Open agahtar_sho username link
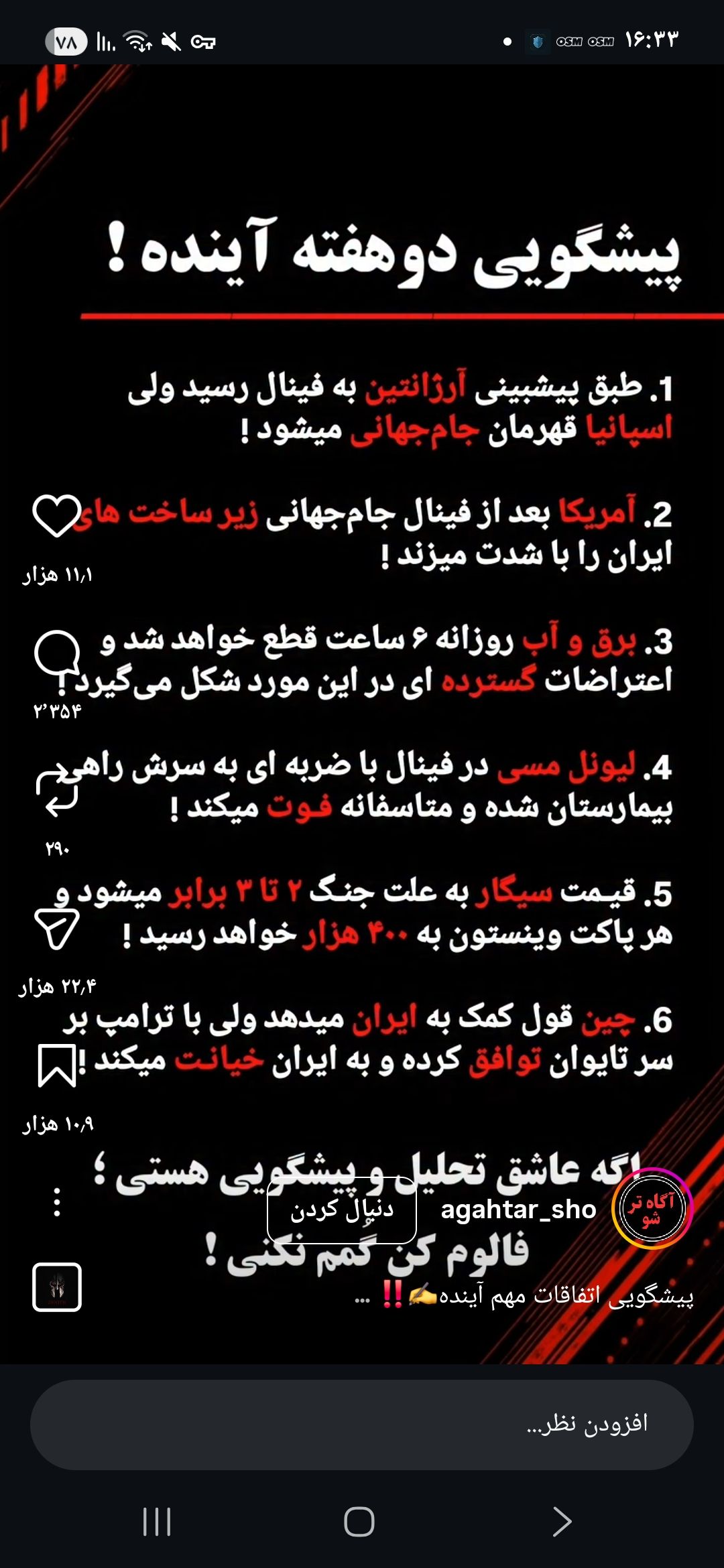The height and width of the screenshot is (1568, 724). tap(518, 1210)
